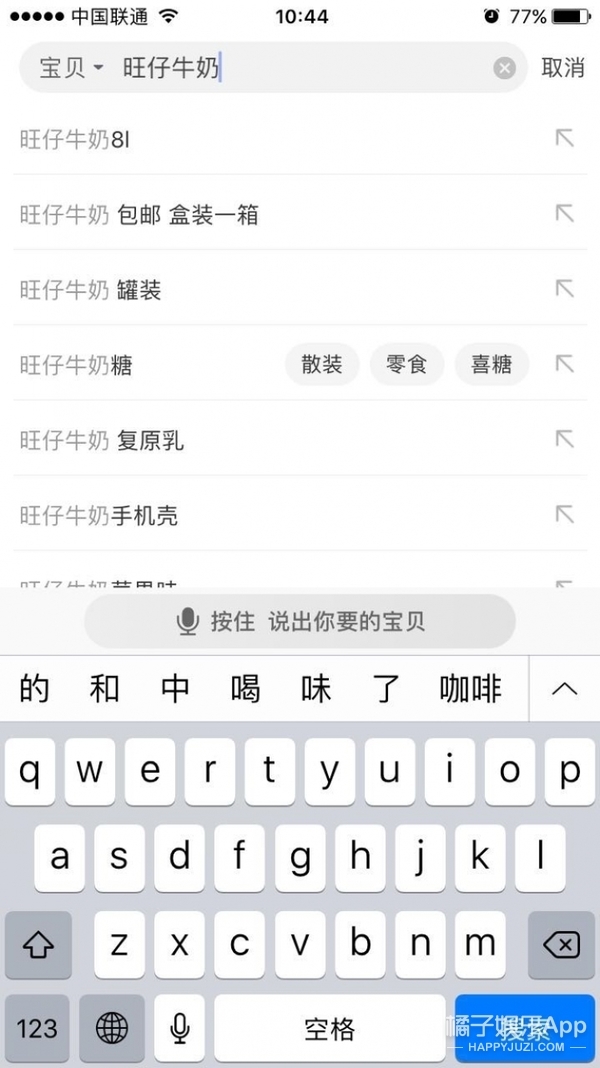This screenshot has width=600, height=1068.
Task: Tap 取消 to cancel the search
Action: pyautogui.click(x=563, y=68)
